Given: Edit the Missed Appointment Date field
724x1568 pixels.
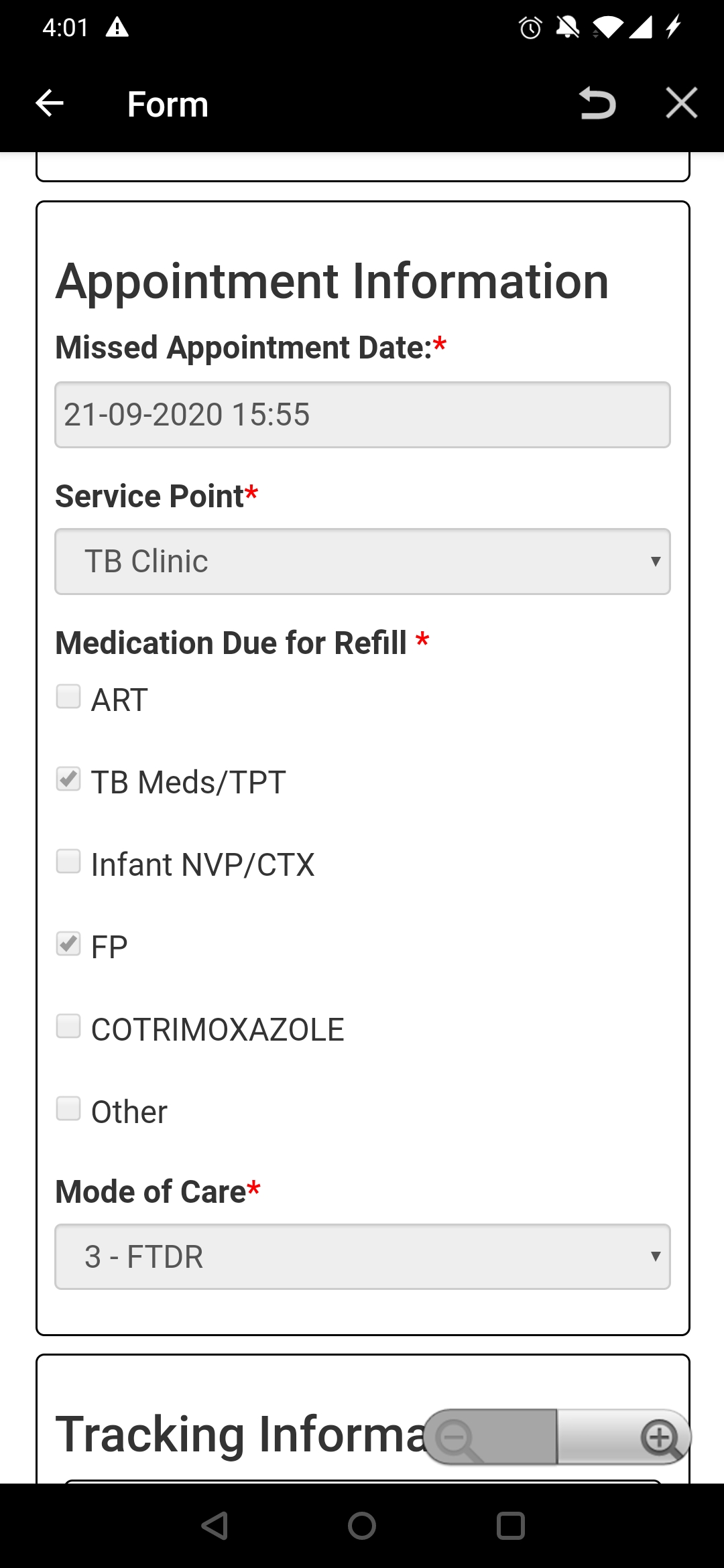Looking at the screenshot, I should pos(363,415).
